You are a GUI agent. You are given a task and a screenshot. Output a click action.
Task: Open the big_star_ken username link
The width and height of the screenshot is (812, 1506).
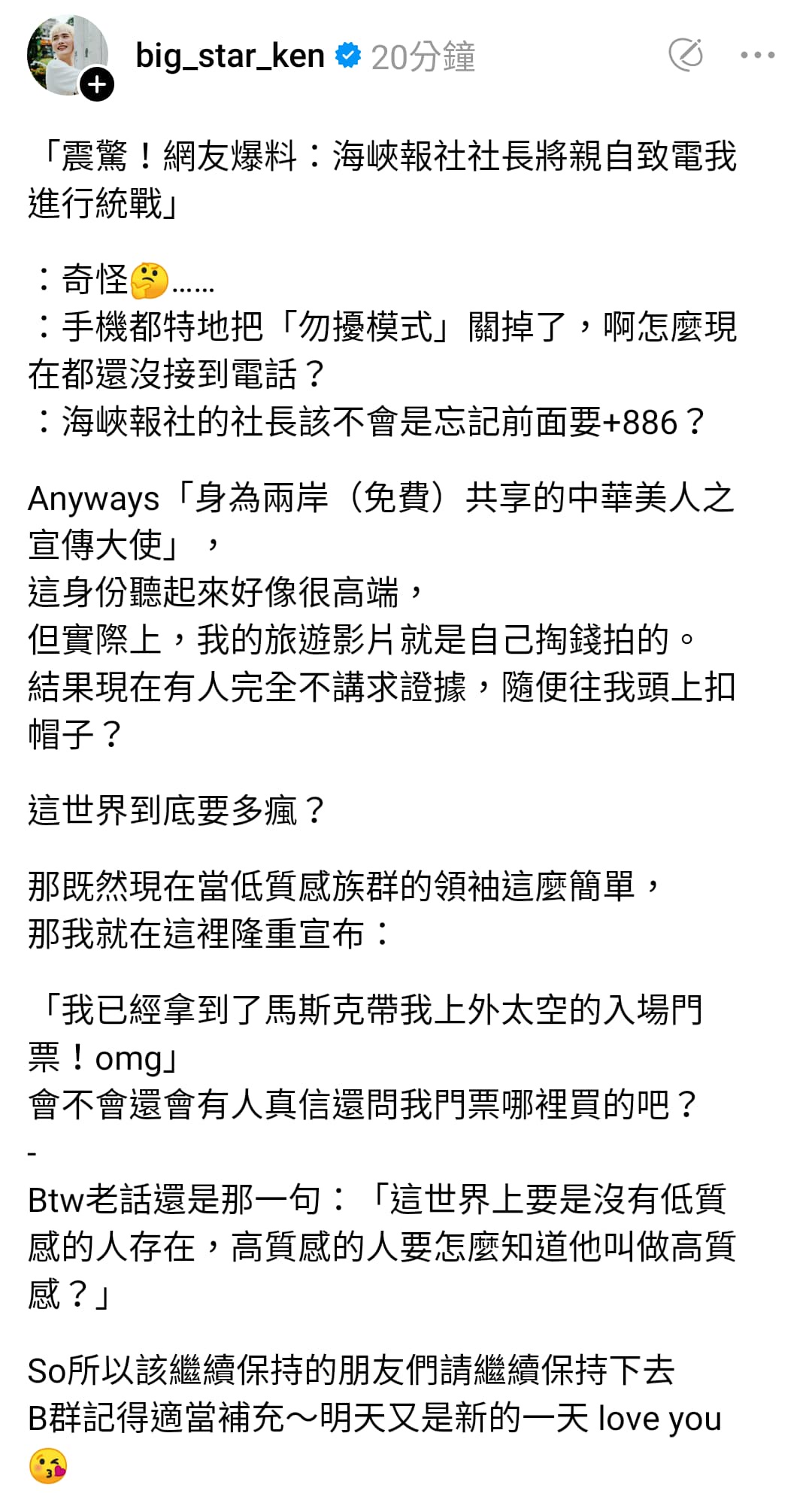229,56
